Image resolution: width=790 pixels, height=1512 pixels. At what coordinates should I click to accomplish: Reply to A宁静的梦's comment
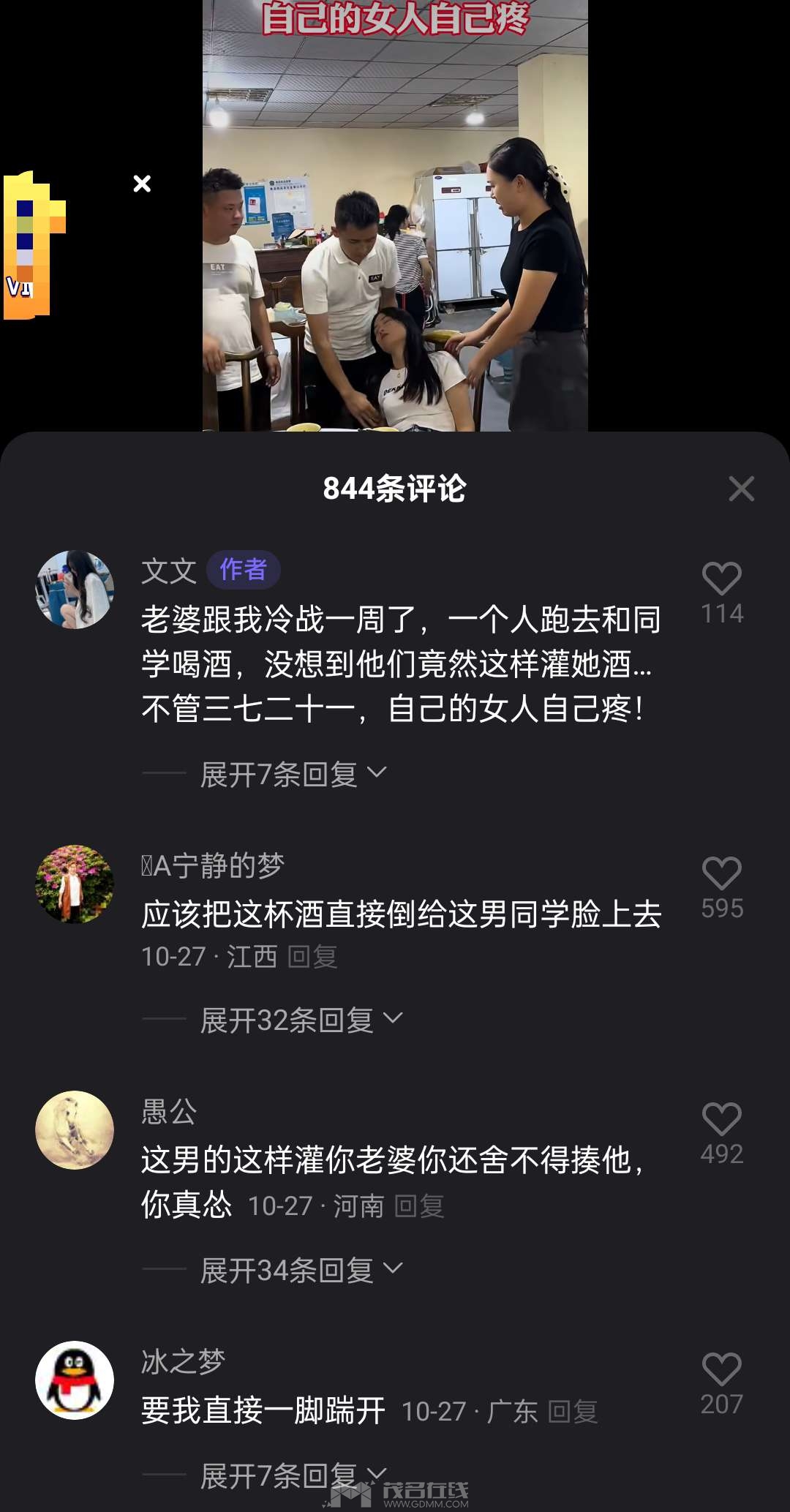pyautogui.click(x=313, y=957)
